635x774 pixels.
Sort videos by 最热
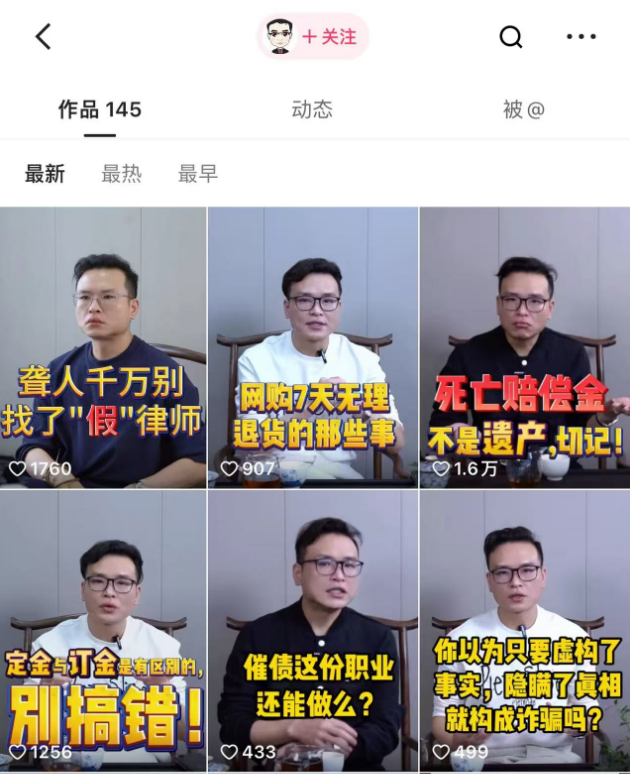click(x=121, y=174)
